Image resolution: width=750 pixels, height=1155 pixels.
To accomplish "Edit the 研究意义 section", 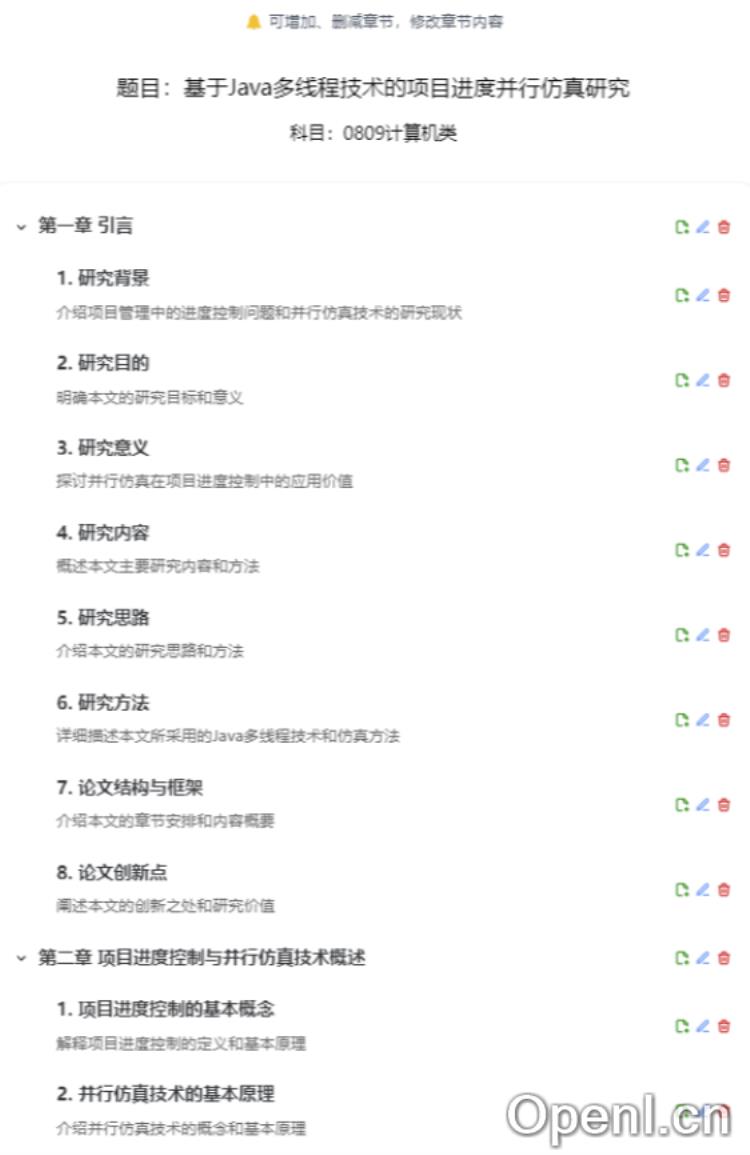I will 703,465.
